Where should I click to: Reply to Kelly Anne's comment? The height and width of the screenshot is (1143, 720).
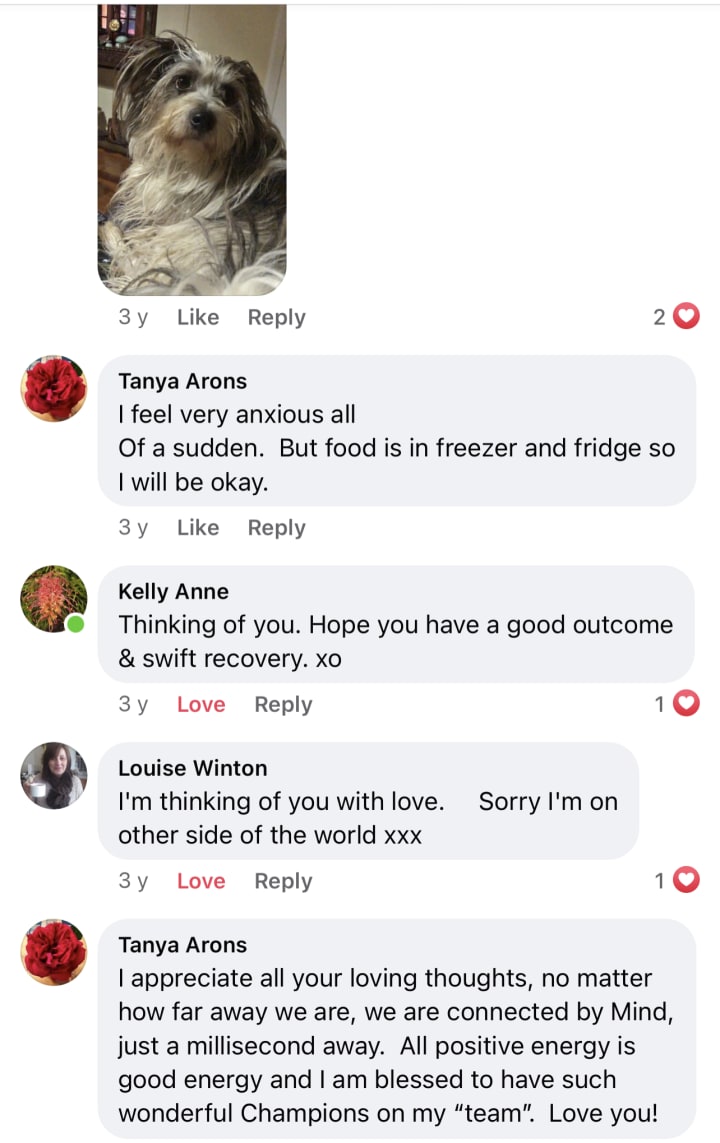pos(283,704)
